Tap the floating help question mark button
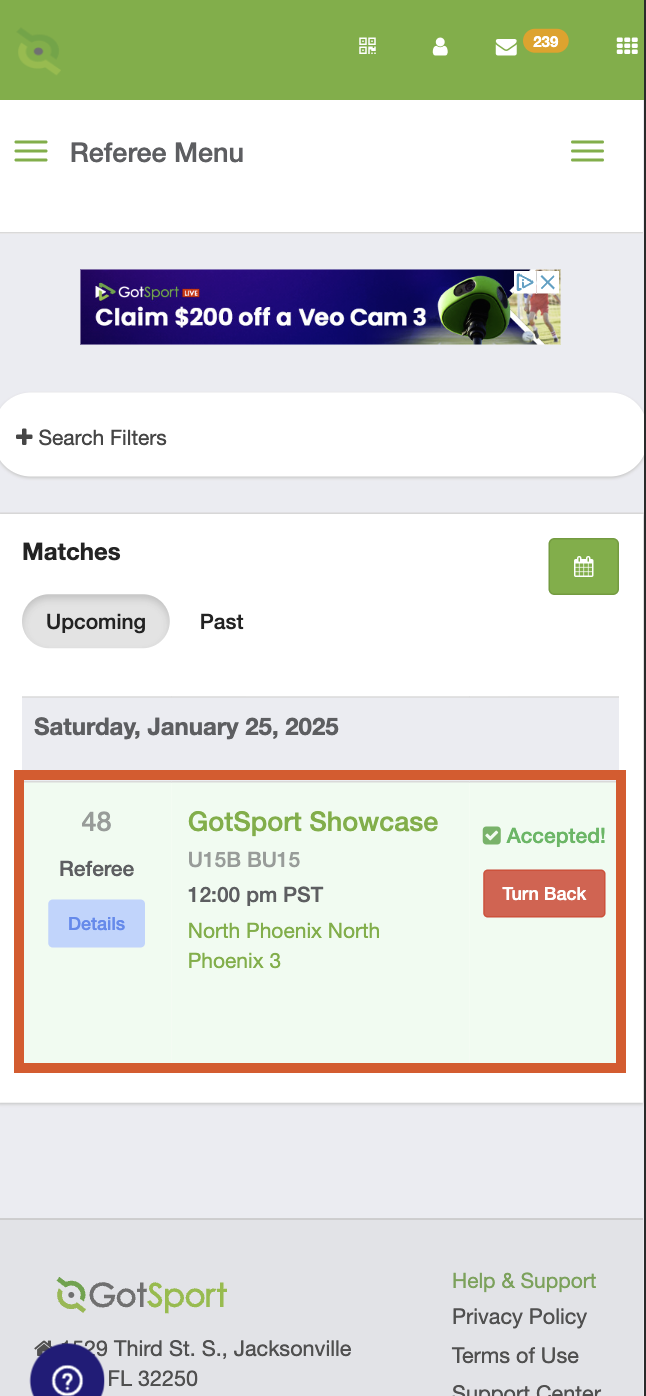Image resolution: width=646 pixels, height=1396 pixels. click(66, 1378)
